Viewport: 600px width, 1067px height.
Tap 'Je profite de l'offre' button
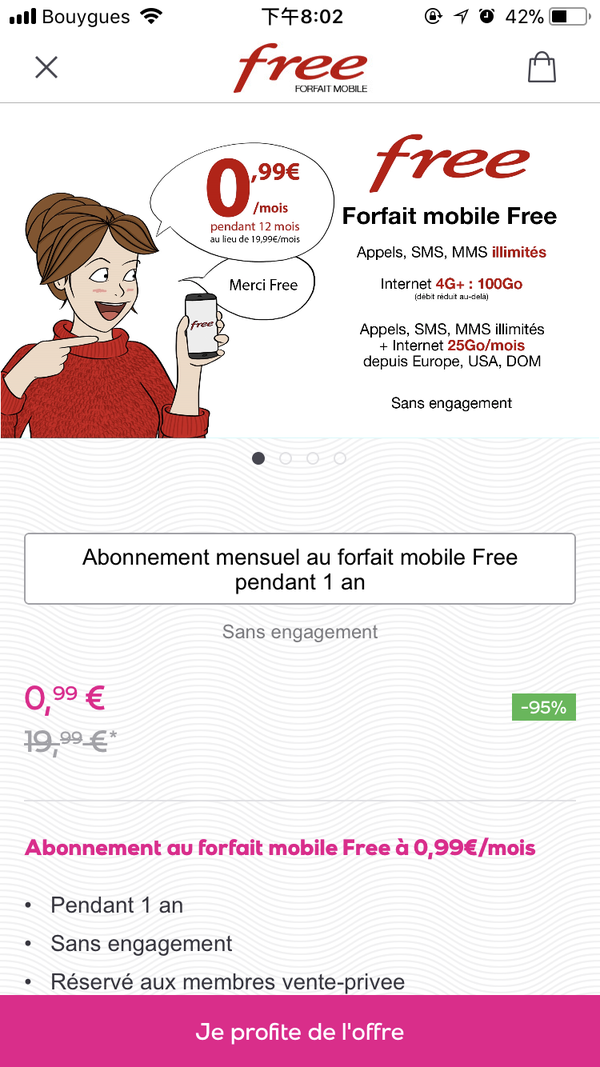click(x=300, y=1031)
